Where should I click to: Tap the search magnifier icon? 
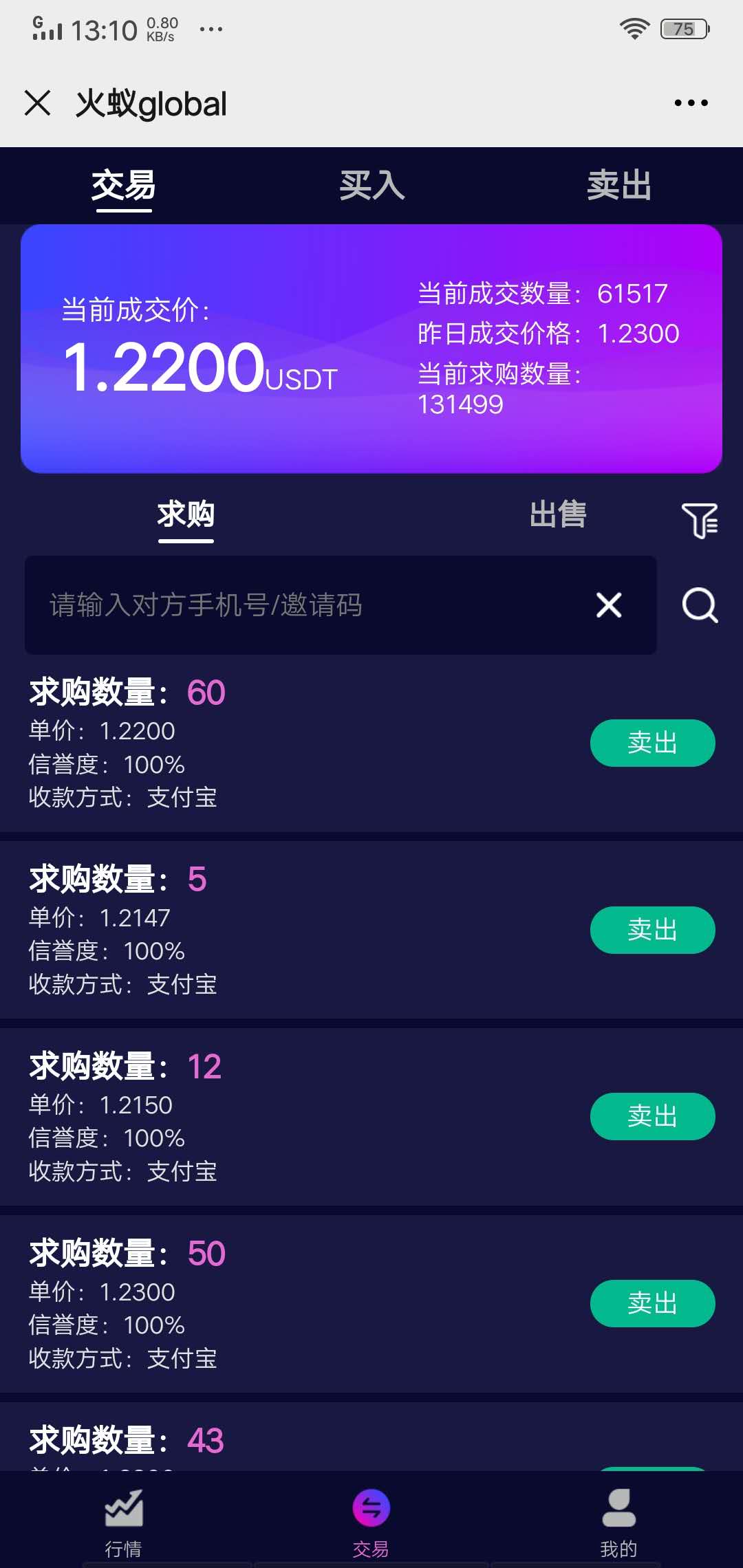699,606
